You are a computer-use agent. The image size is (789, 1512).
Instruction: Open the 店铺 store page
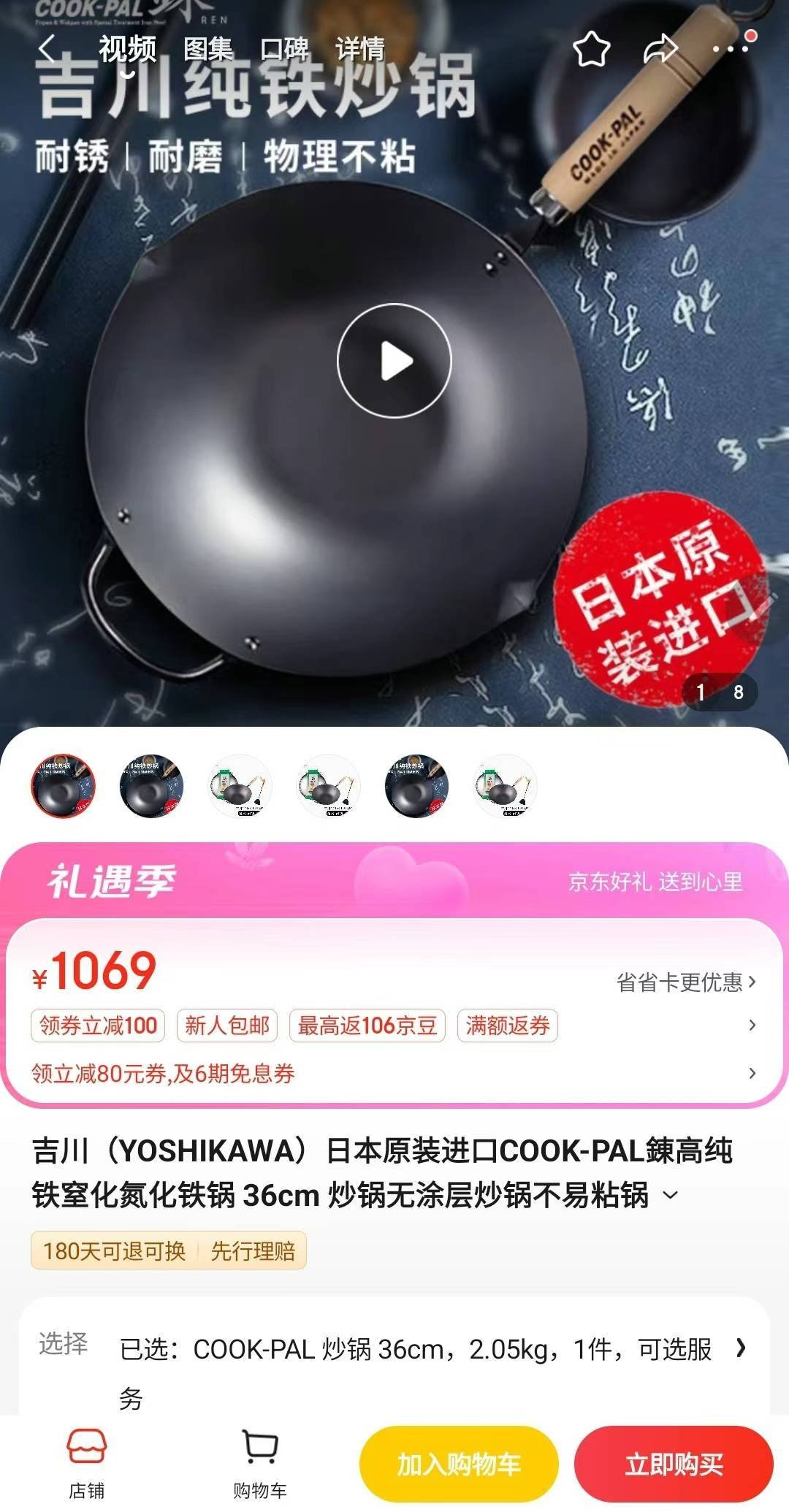click(x=86, y=1464)
